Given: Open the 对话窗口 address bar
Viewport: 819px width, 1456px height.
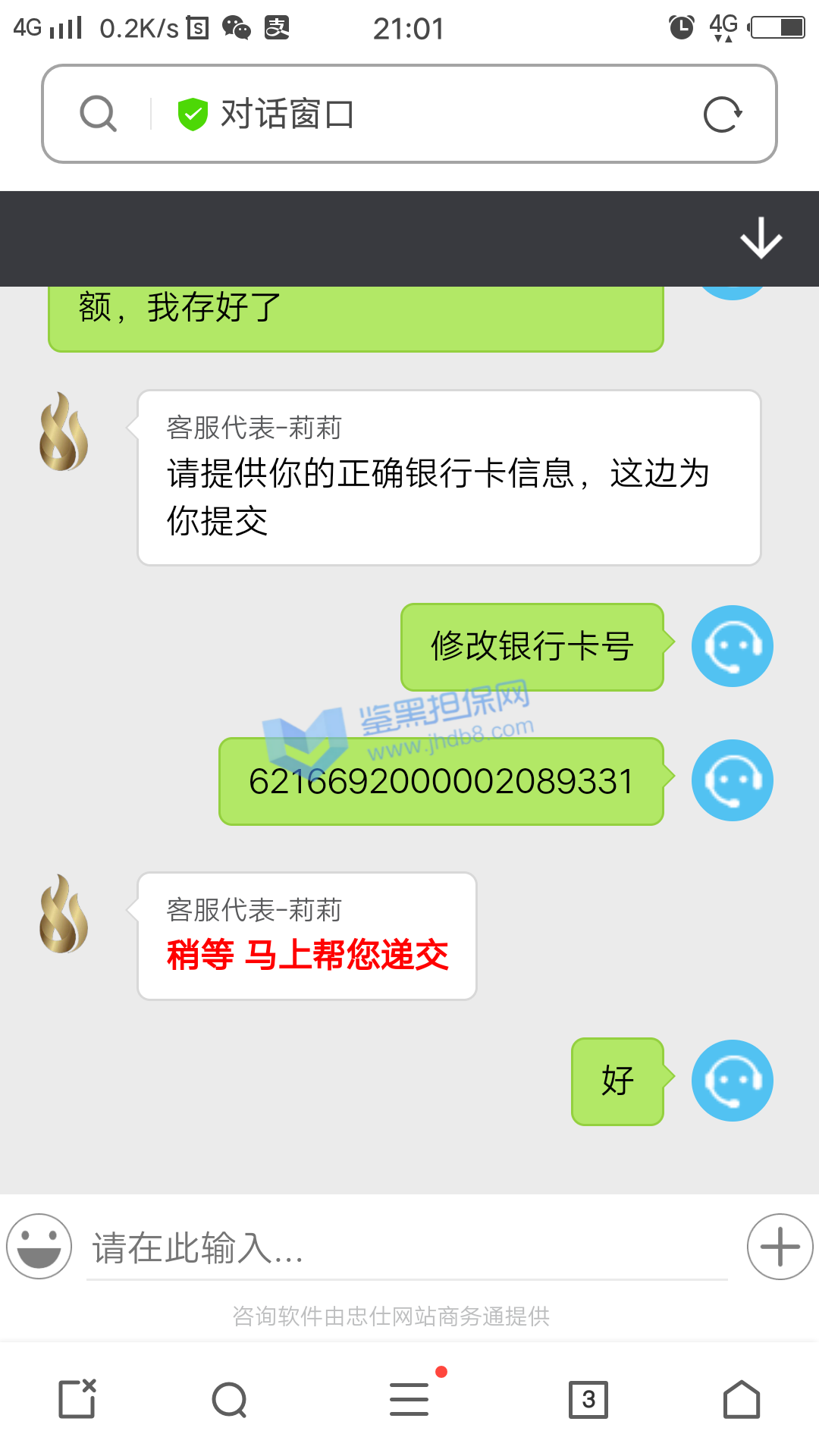Looking at the screenshot, I should 425,115.
